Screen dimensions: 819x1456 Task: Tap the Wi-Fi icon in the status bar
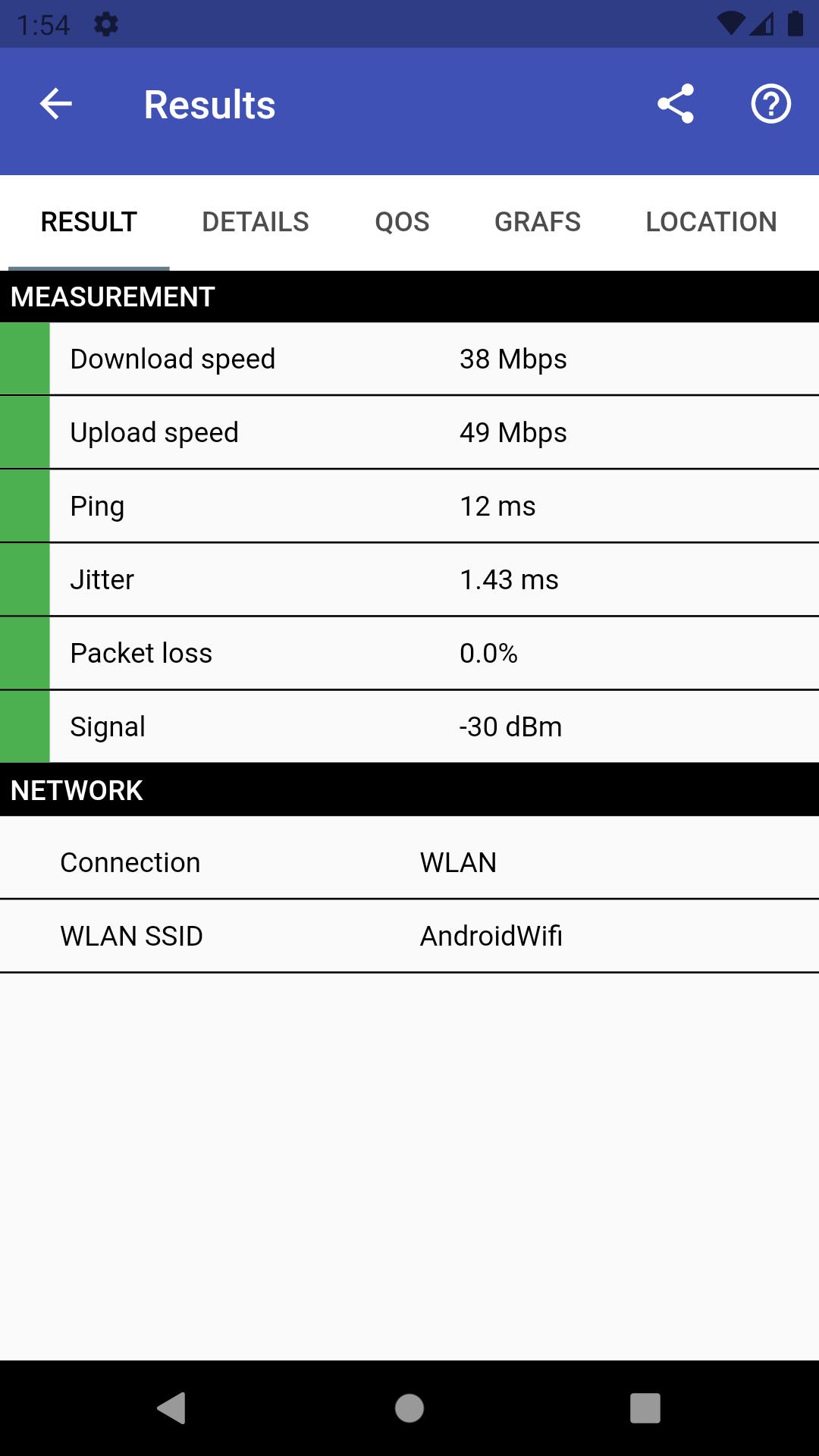tap(730, 23)
